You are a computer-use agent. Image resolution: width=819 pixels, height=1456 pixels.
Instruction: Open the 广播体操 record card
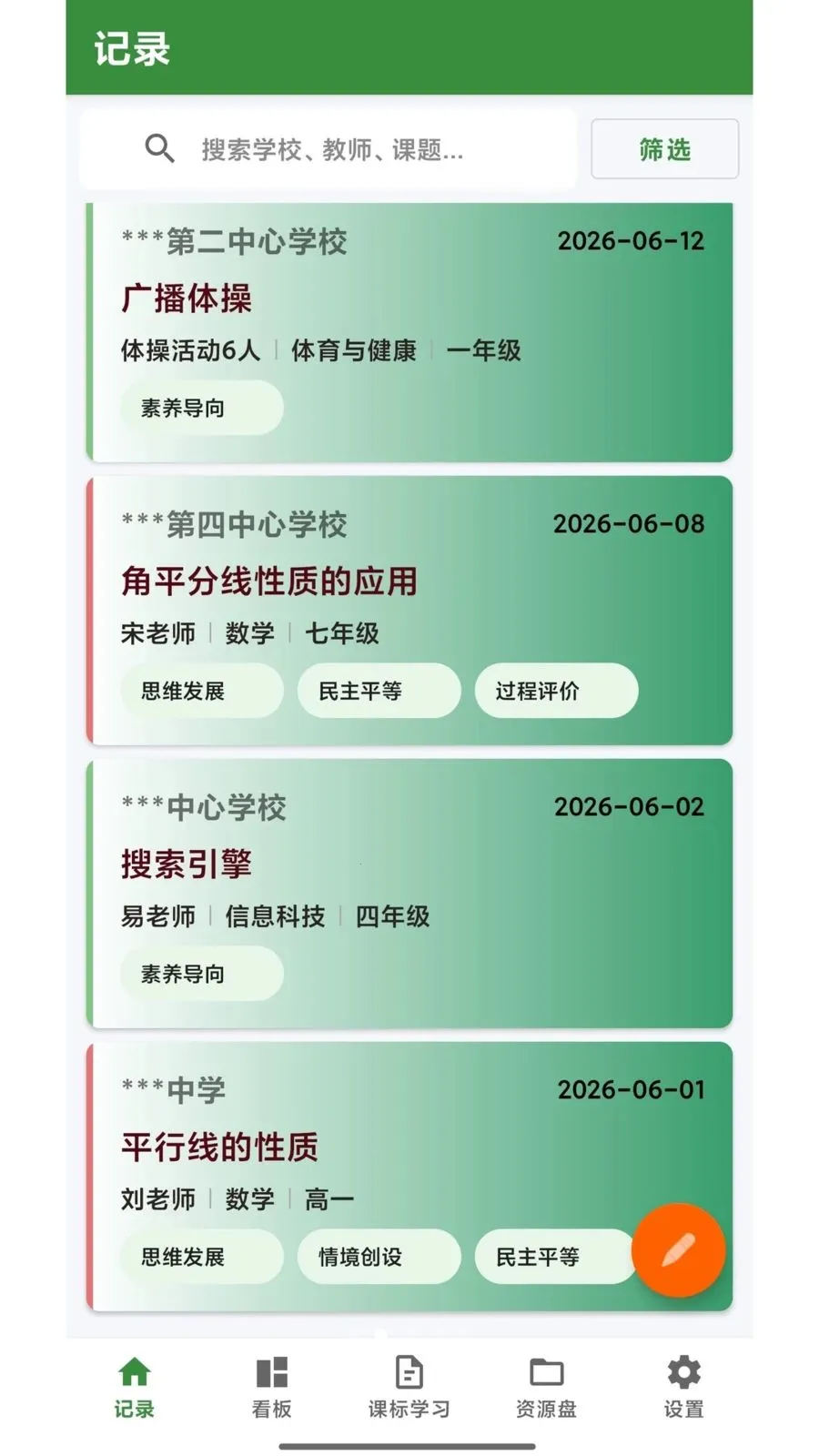[409, 332]
